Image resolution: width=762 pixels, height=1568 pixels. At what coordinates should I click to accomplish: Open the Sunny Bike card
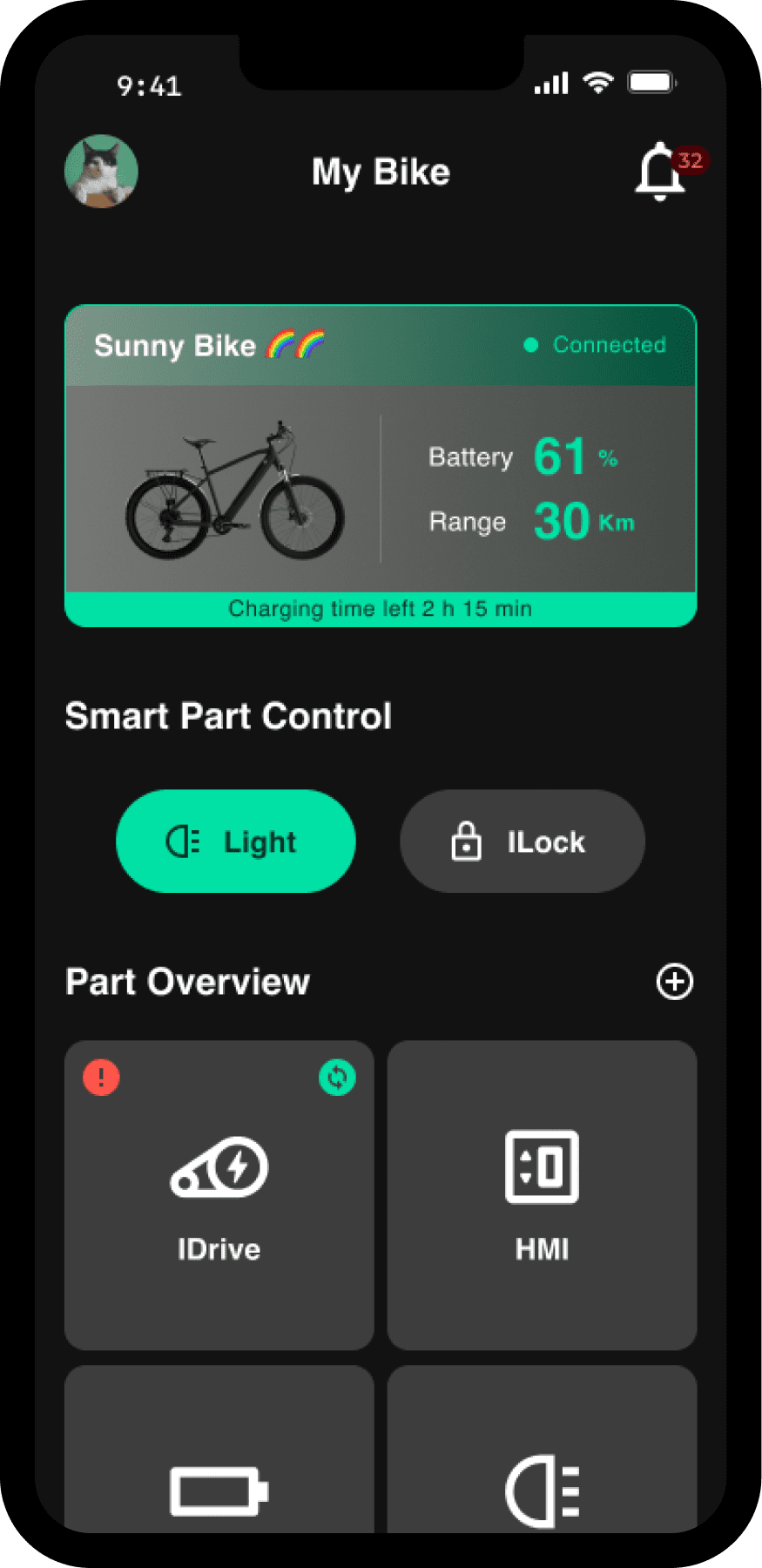[381, 466]
